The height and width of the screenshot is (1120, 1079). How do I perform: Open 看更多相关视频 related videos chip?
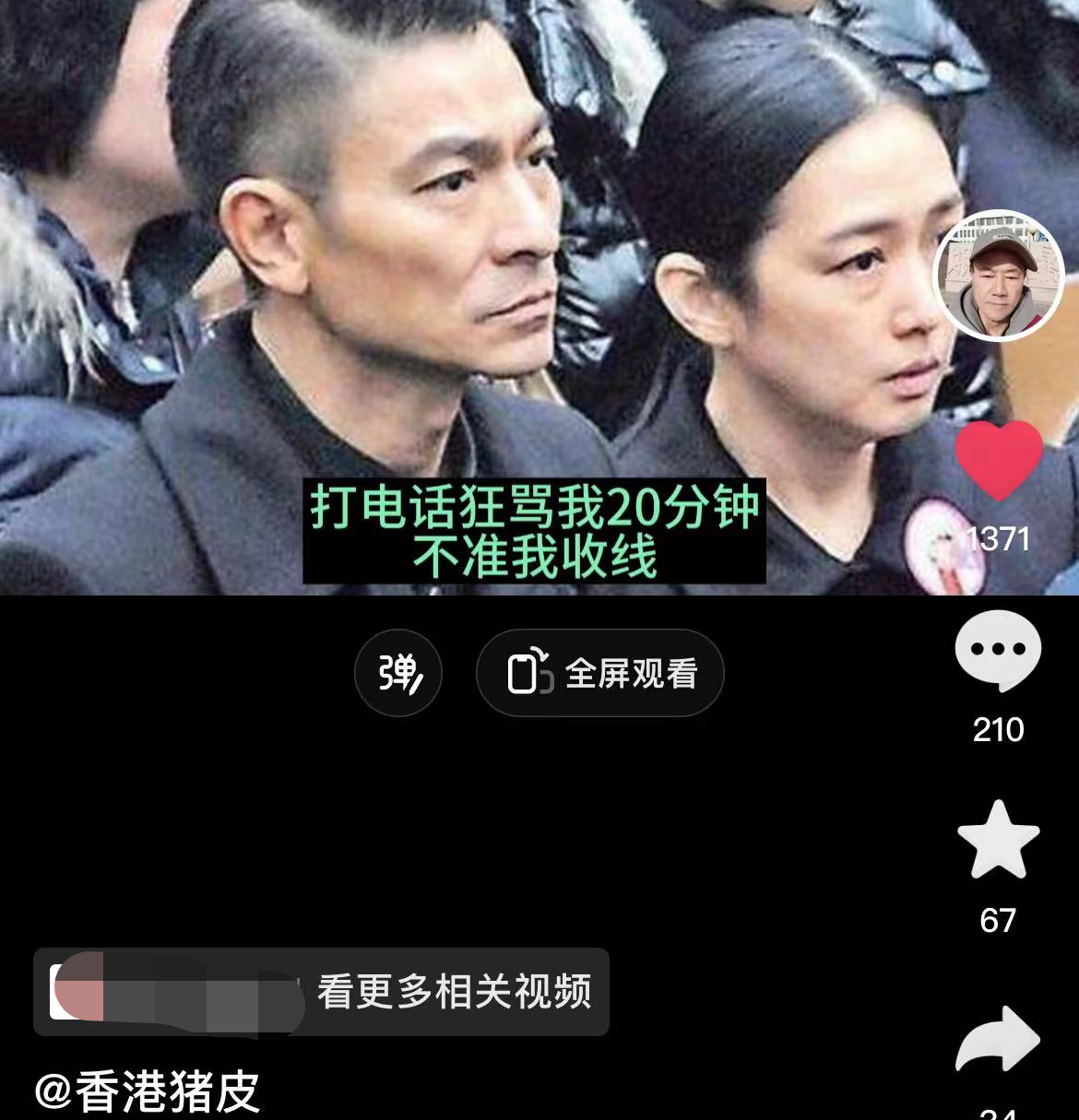click(321, 992)
